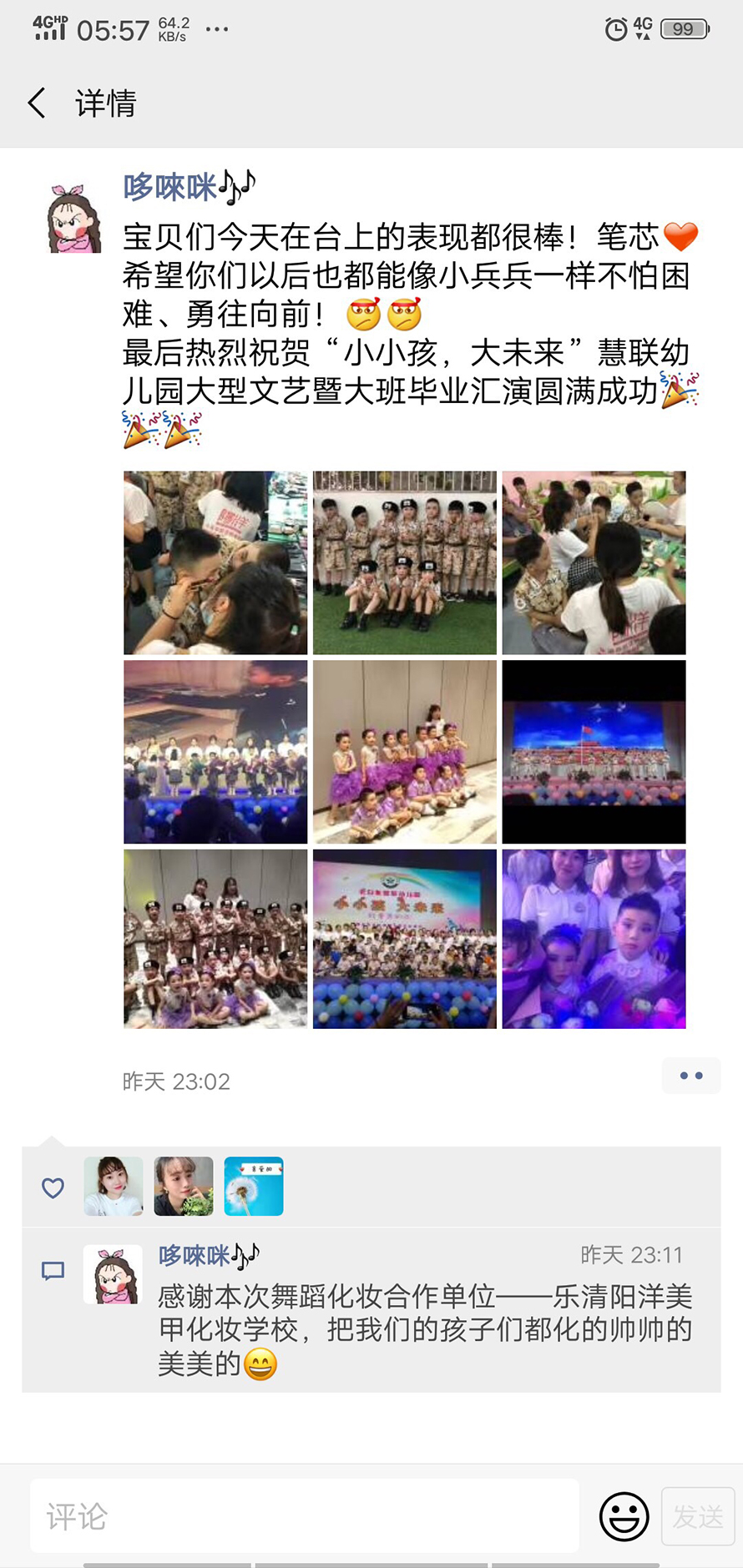This screenshot has height=1568, width=743.
Task: Open photo of camouflage kids on grass
Action: (405, 562)
